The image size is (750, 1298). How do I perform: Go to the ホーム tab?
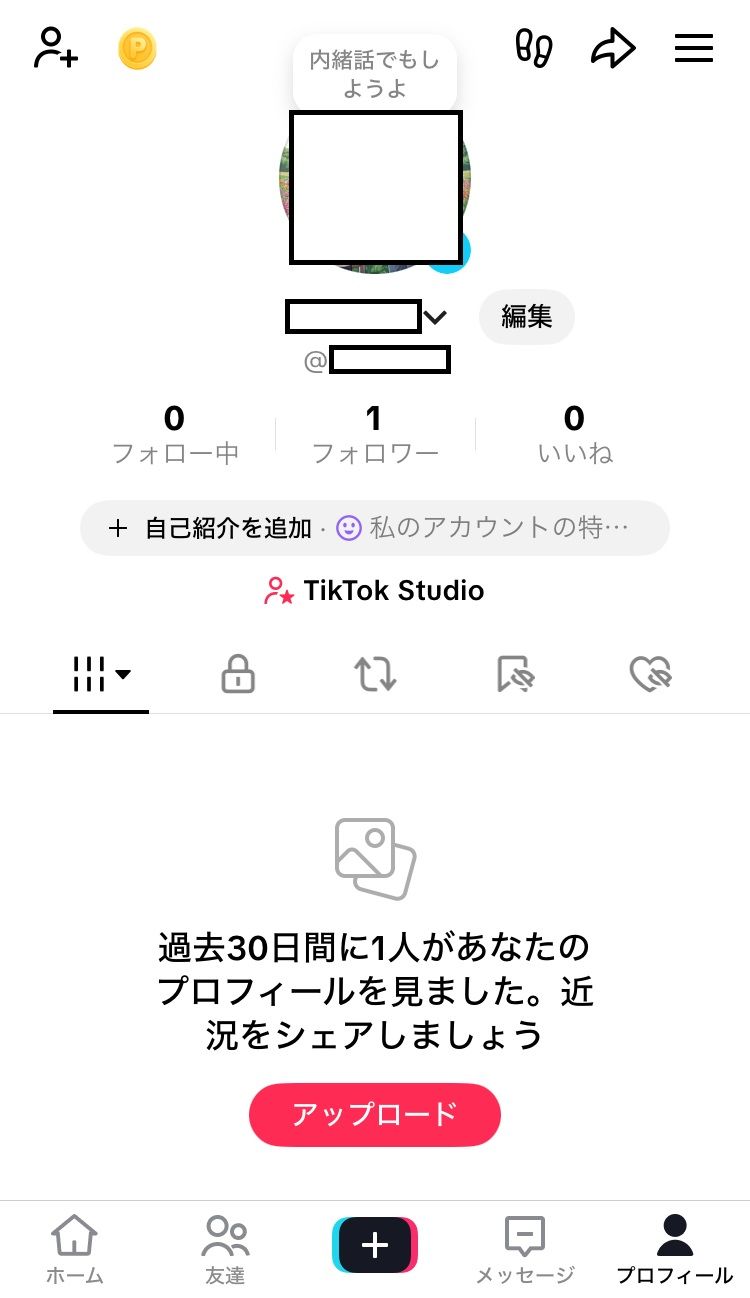pyautogui.click(x=75, y=1248)
